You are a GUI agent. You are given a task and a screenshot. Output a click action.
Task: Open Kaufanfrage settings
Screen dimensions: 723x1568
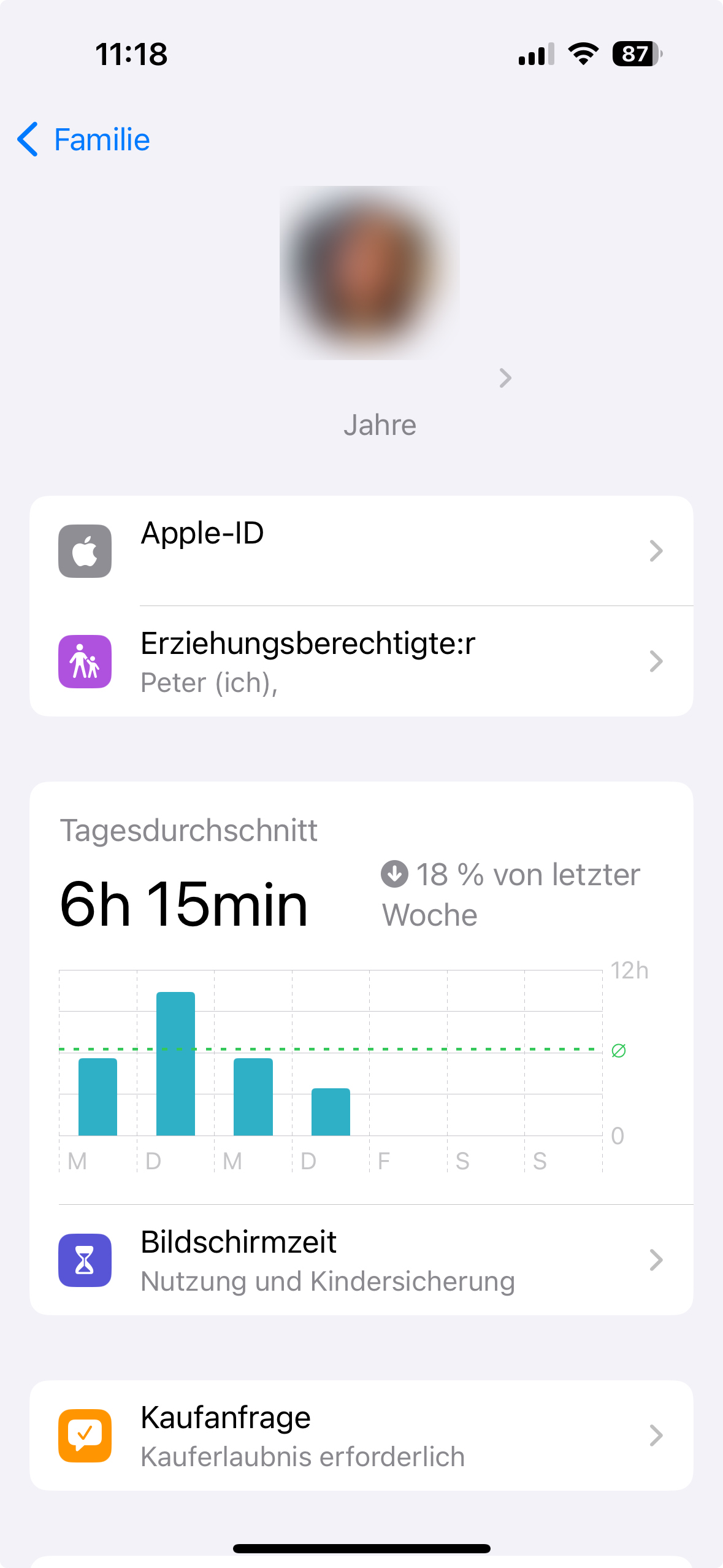coord(361,1435)
